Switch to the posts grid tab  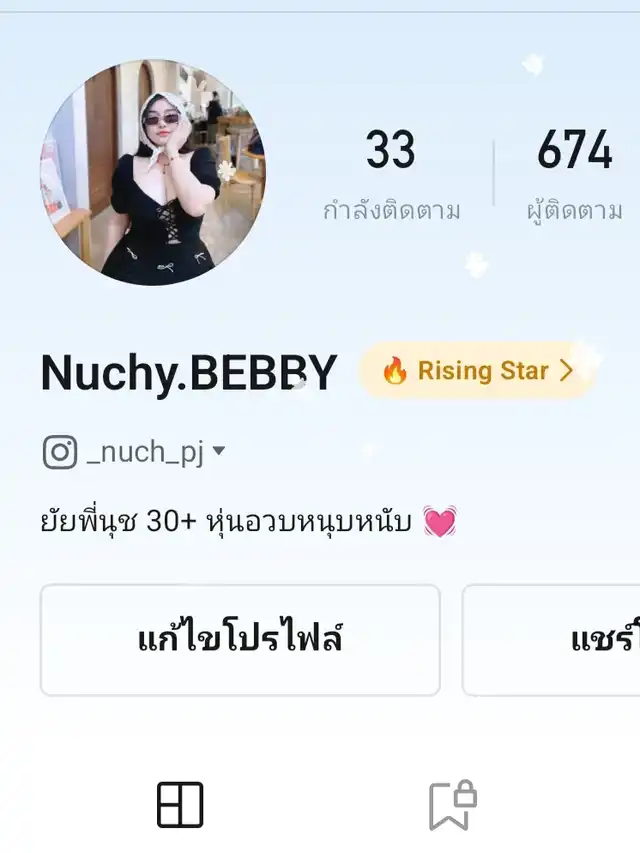180,805
